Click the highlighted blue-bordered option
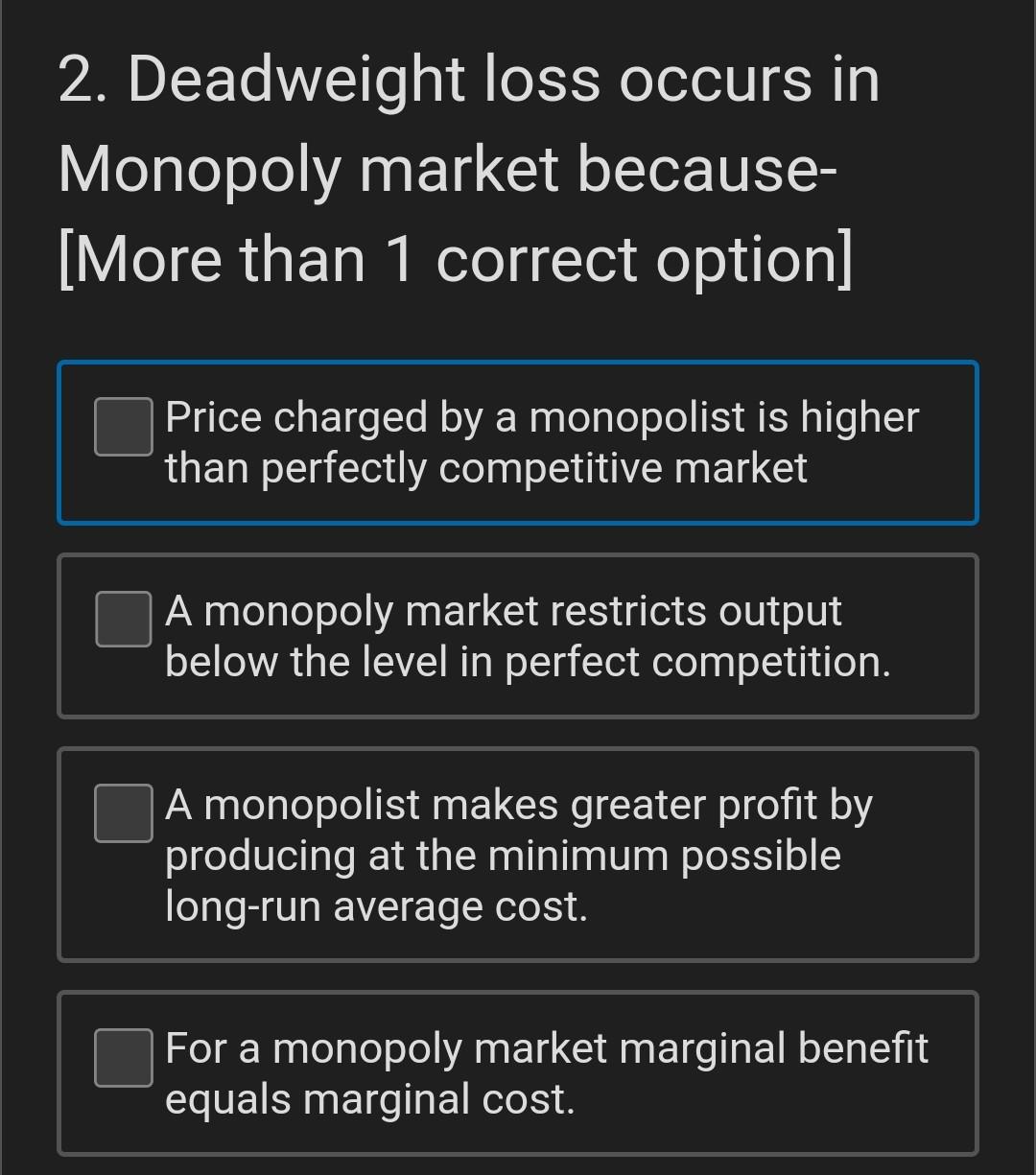Screen dimensions: 1036x1175 point(518,441)
